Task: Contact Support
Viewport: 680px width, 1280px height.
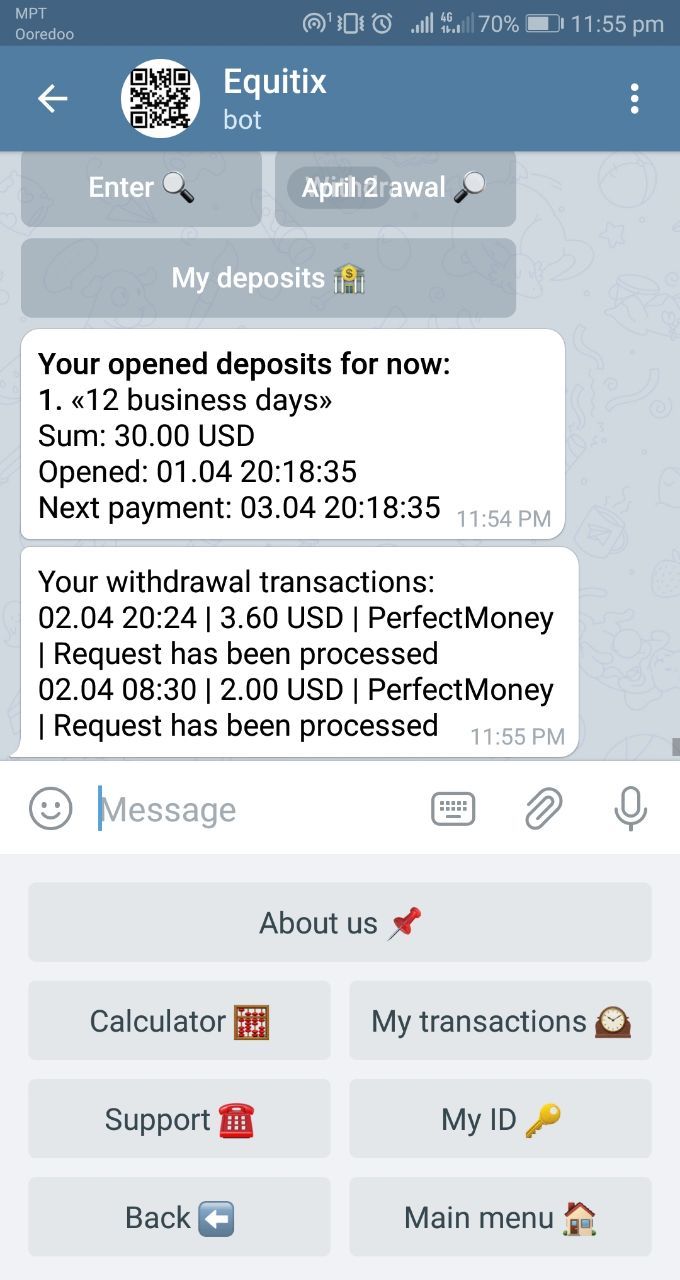Action: point(179,1119)
